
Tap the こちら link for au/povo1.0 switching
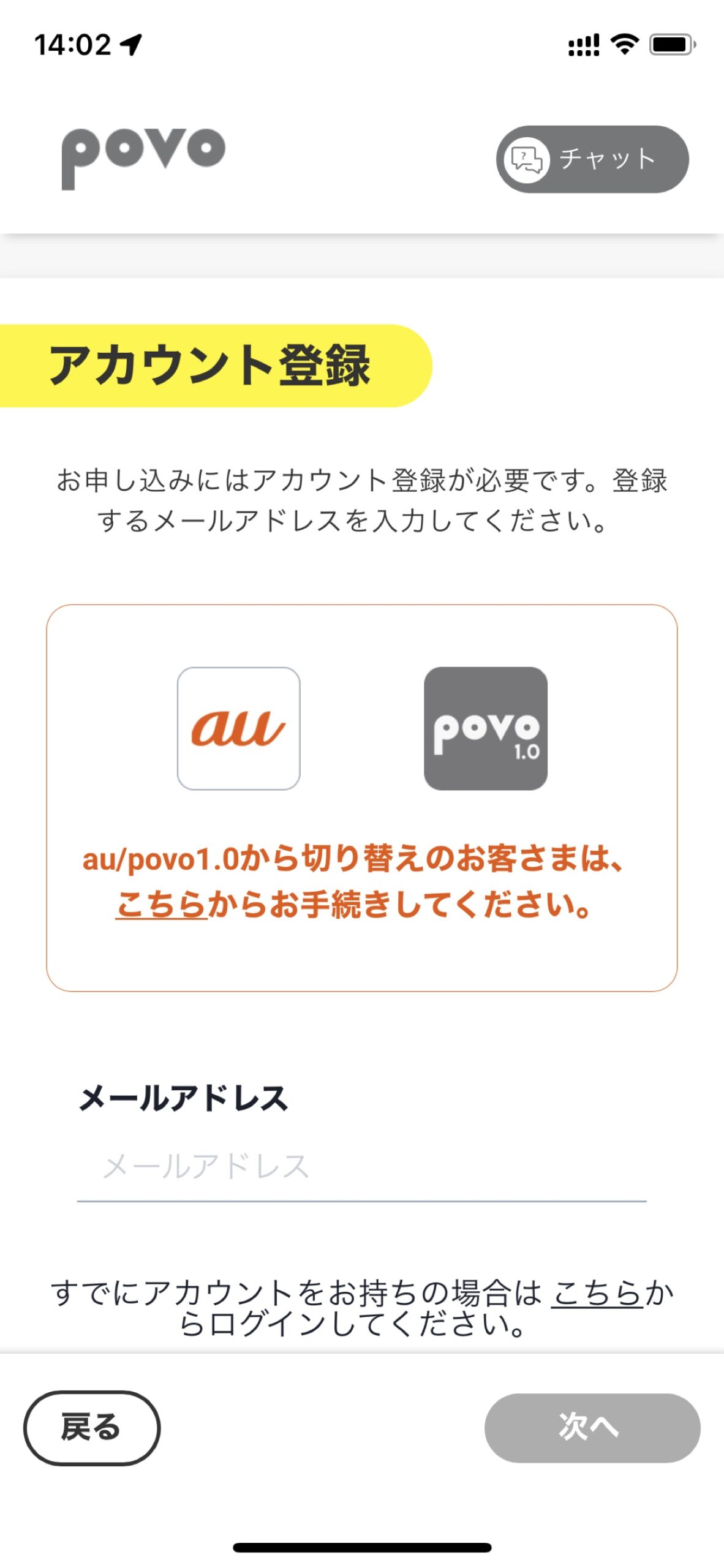161,904
